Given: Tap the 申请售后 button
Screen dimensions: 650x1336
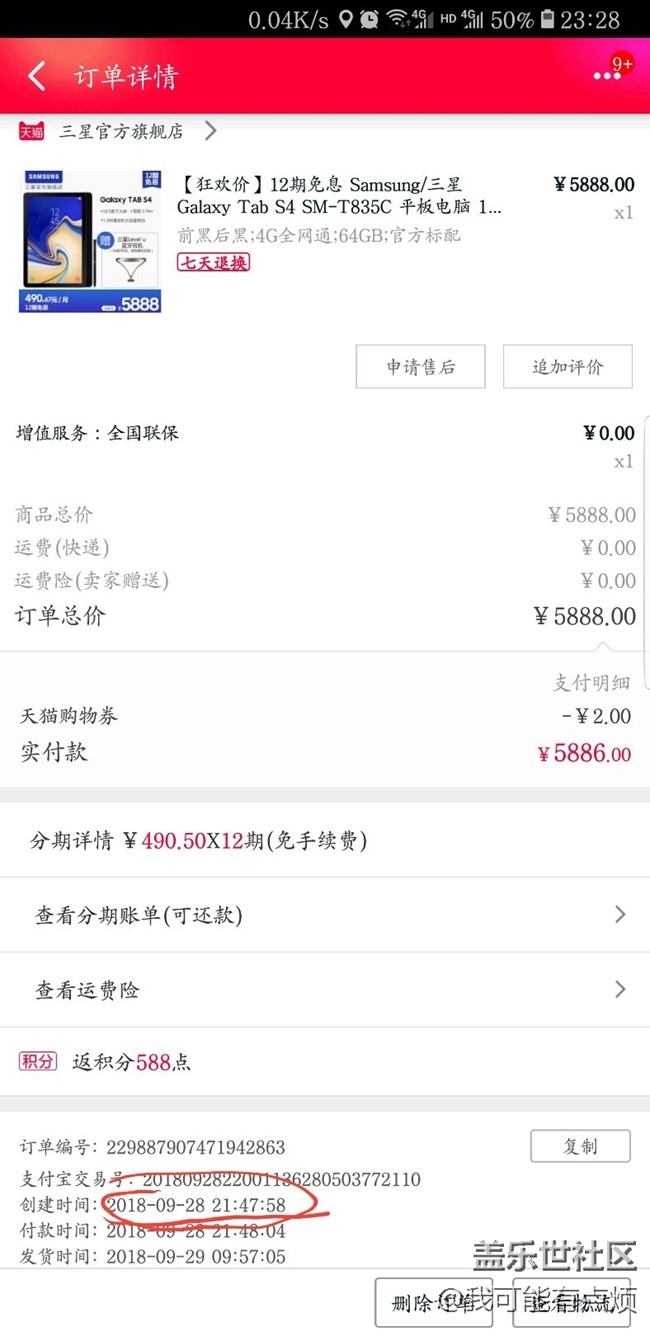Looking at the screenshot, I should click(x=420, y=367).
